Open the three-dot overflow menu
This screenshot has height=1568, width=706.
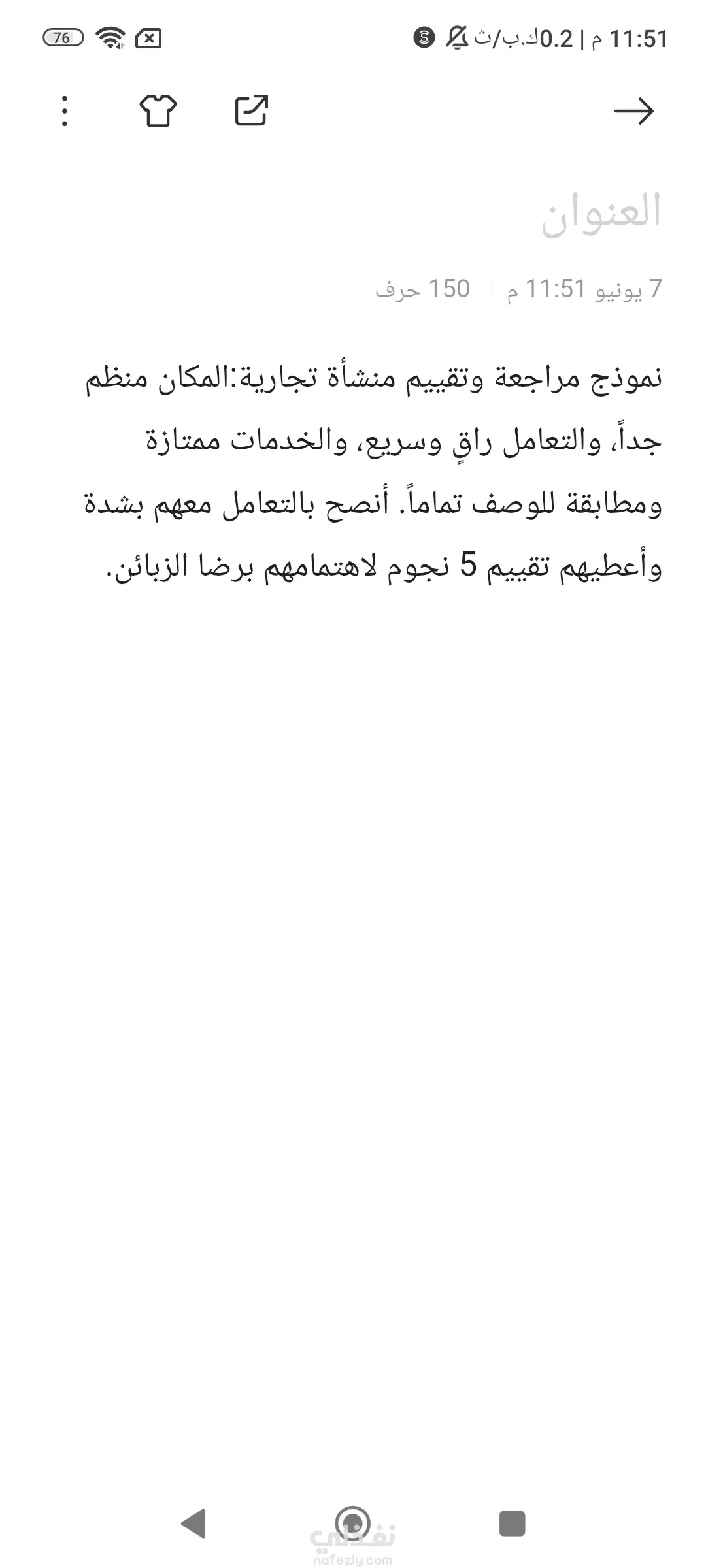64,111
